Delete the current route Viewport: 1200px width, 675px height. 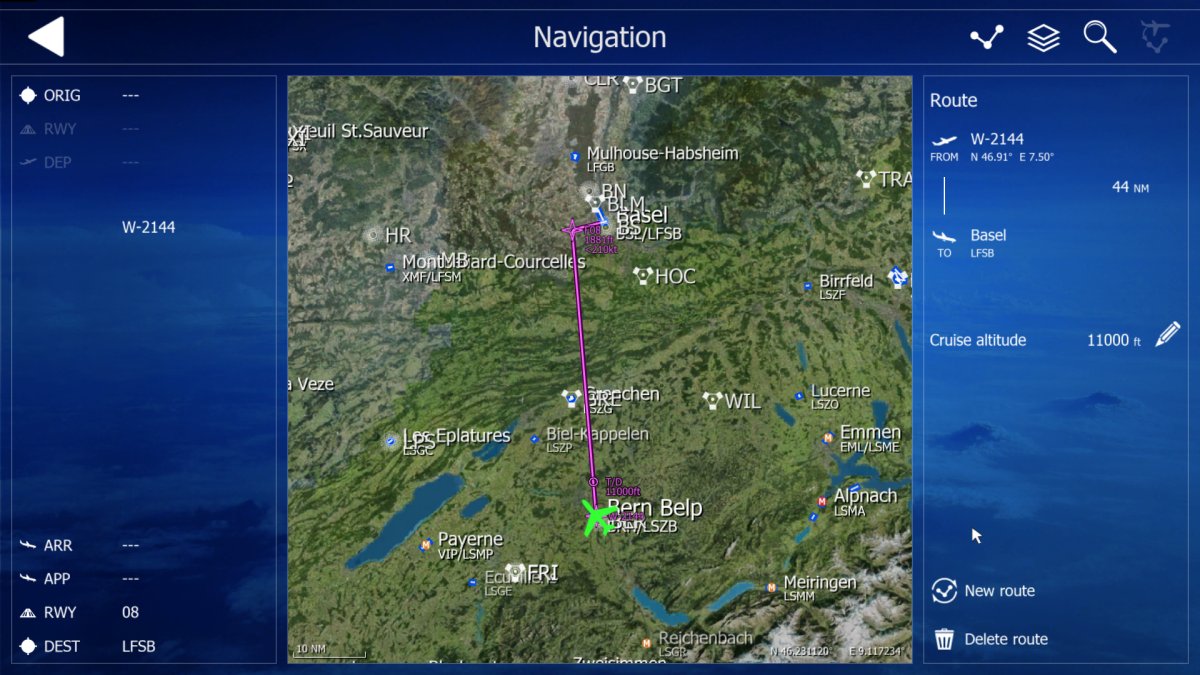(992, 639)
